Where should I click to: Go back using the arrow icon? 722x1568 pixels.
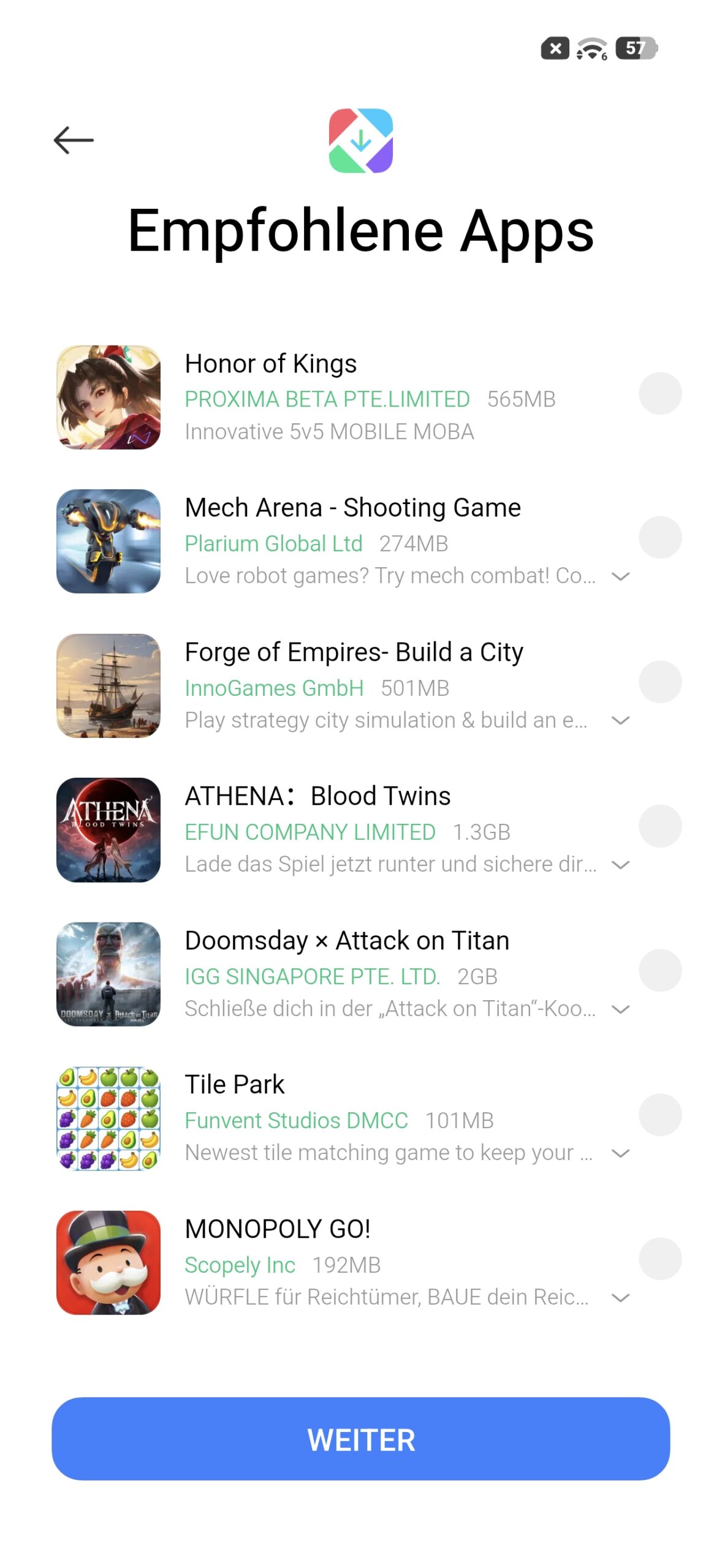point(74,140)
